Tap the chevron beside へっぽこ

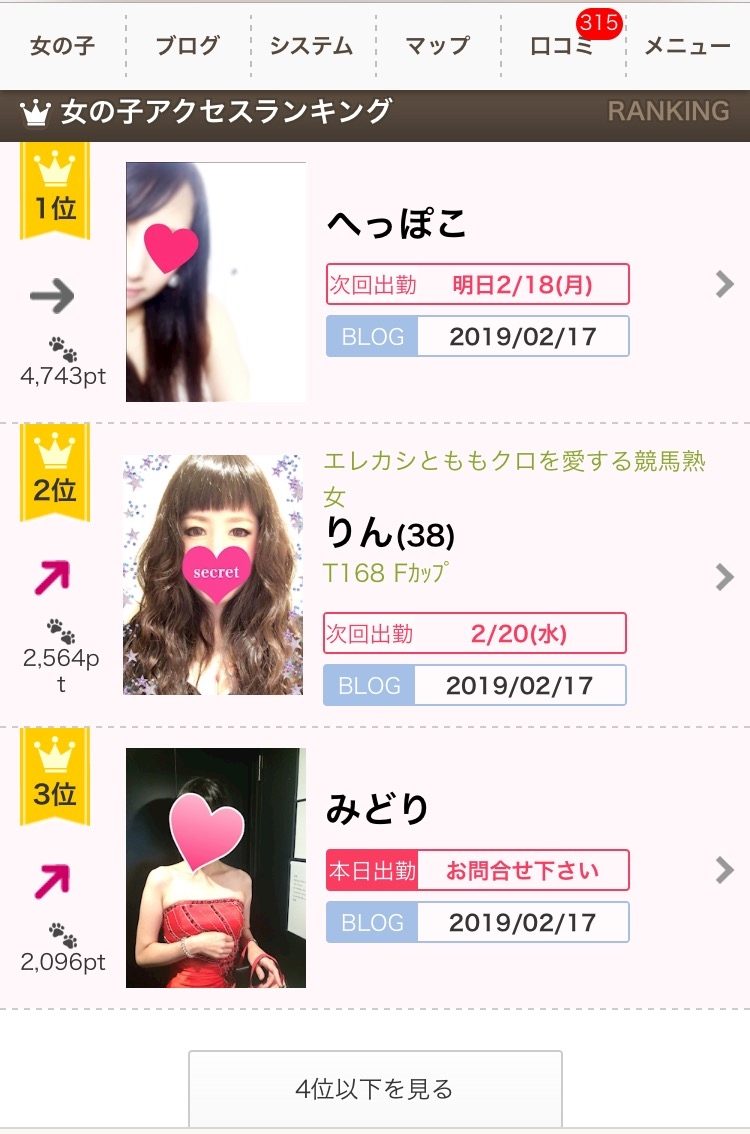(x=724, y=284)
